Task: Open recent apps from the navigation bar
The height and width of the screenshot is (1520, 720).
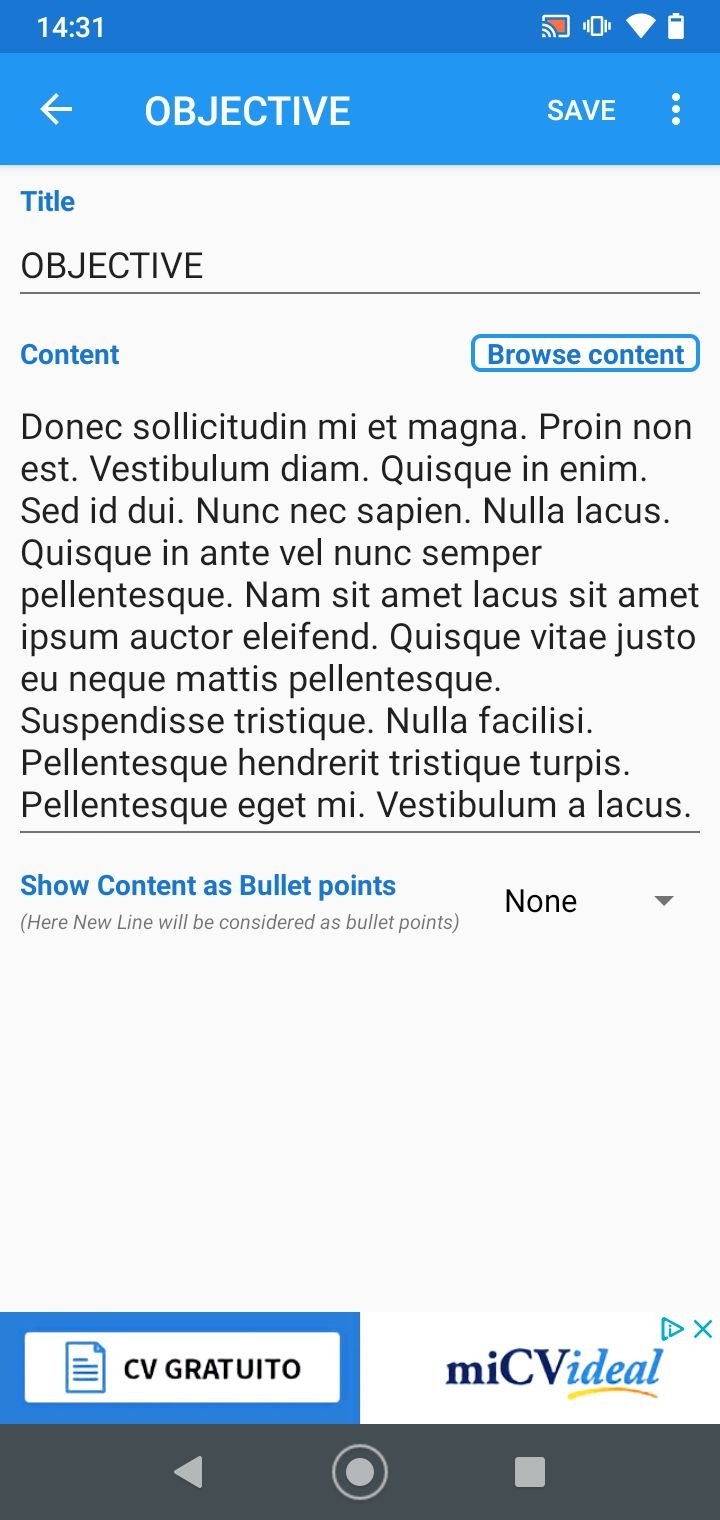Action: [x=529, y=1472]
